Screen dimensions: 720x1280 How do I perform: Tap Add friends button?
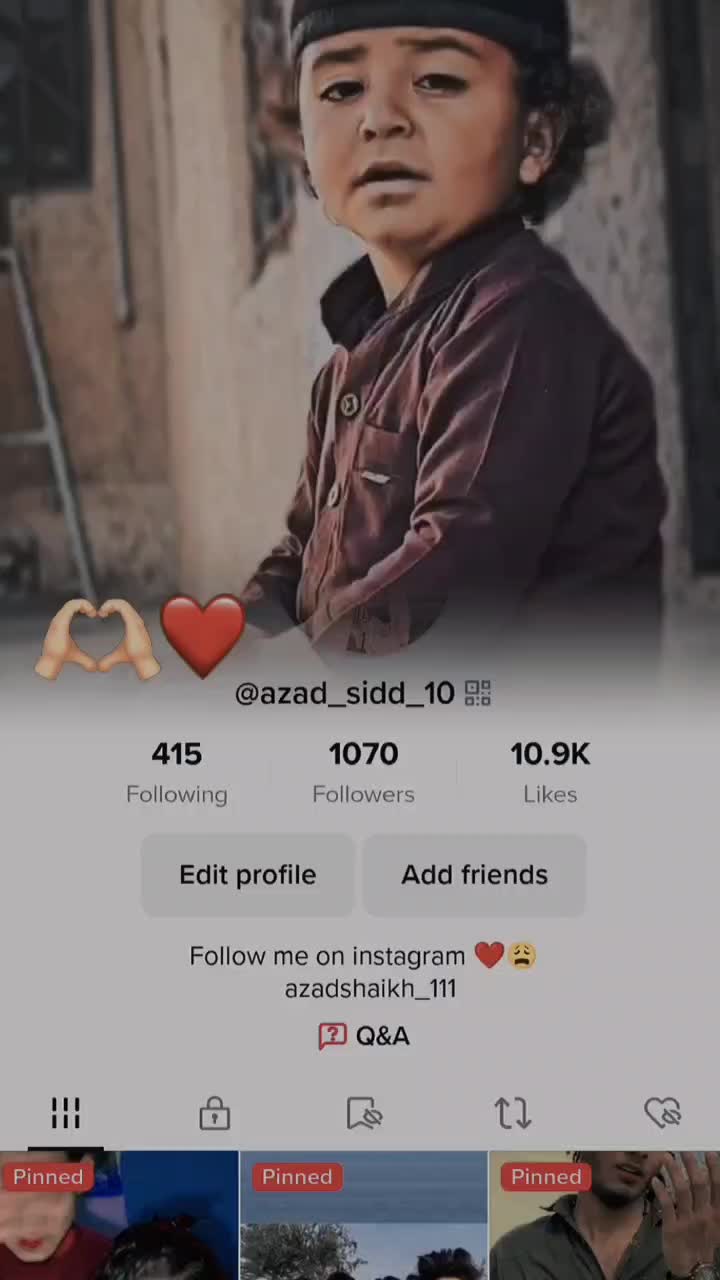(475, 875)
